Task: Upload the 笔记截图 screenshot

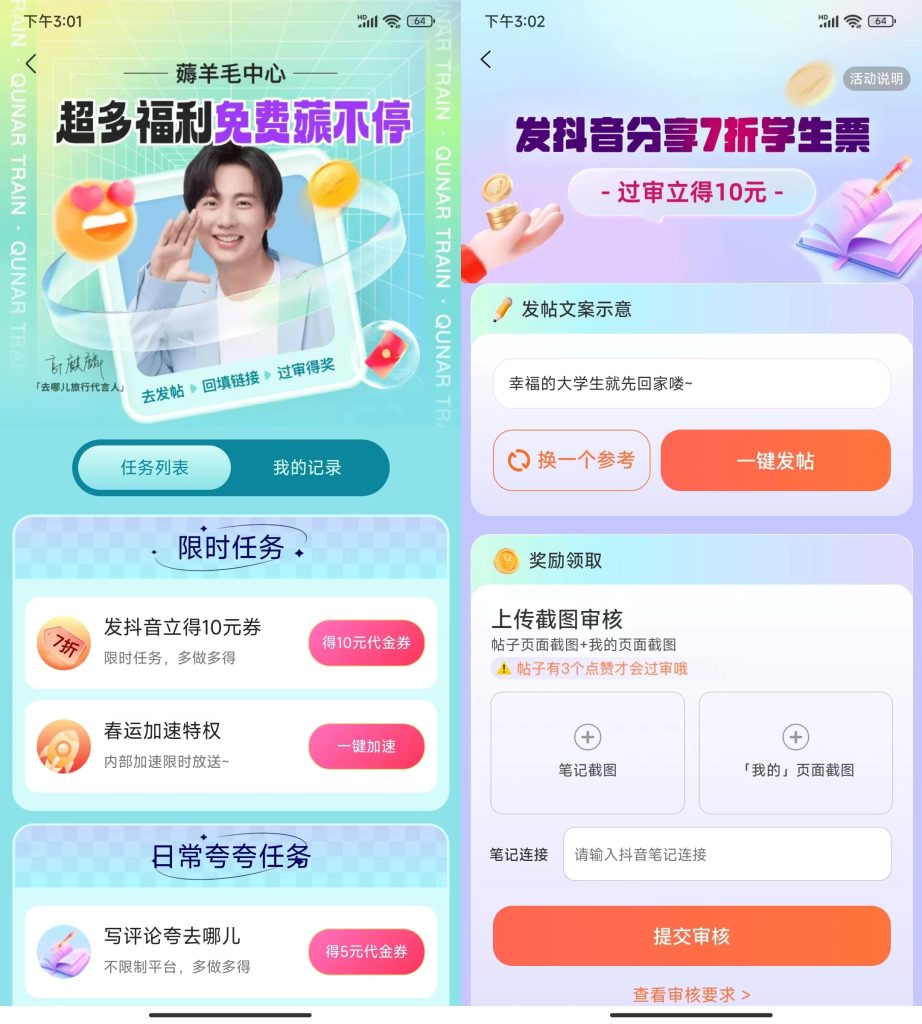Action: 587,752
